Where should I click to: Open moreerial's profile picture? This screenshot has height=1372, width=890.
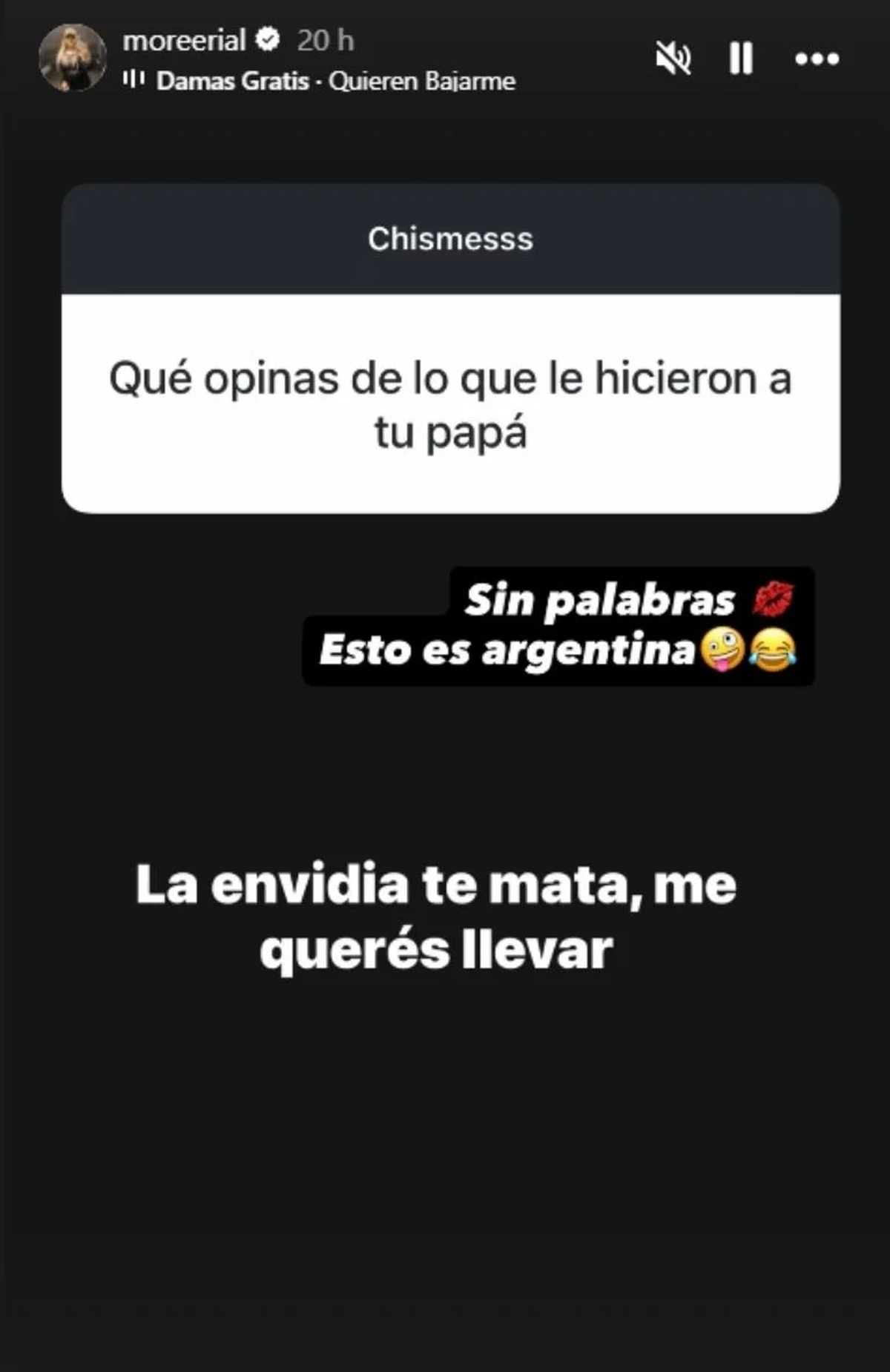pos(72,58)
